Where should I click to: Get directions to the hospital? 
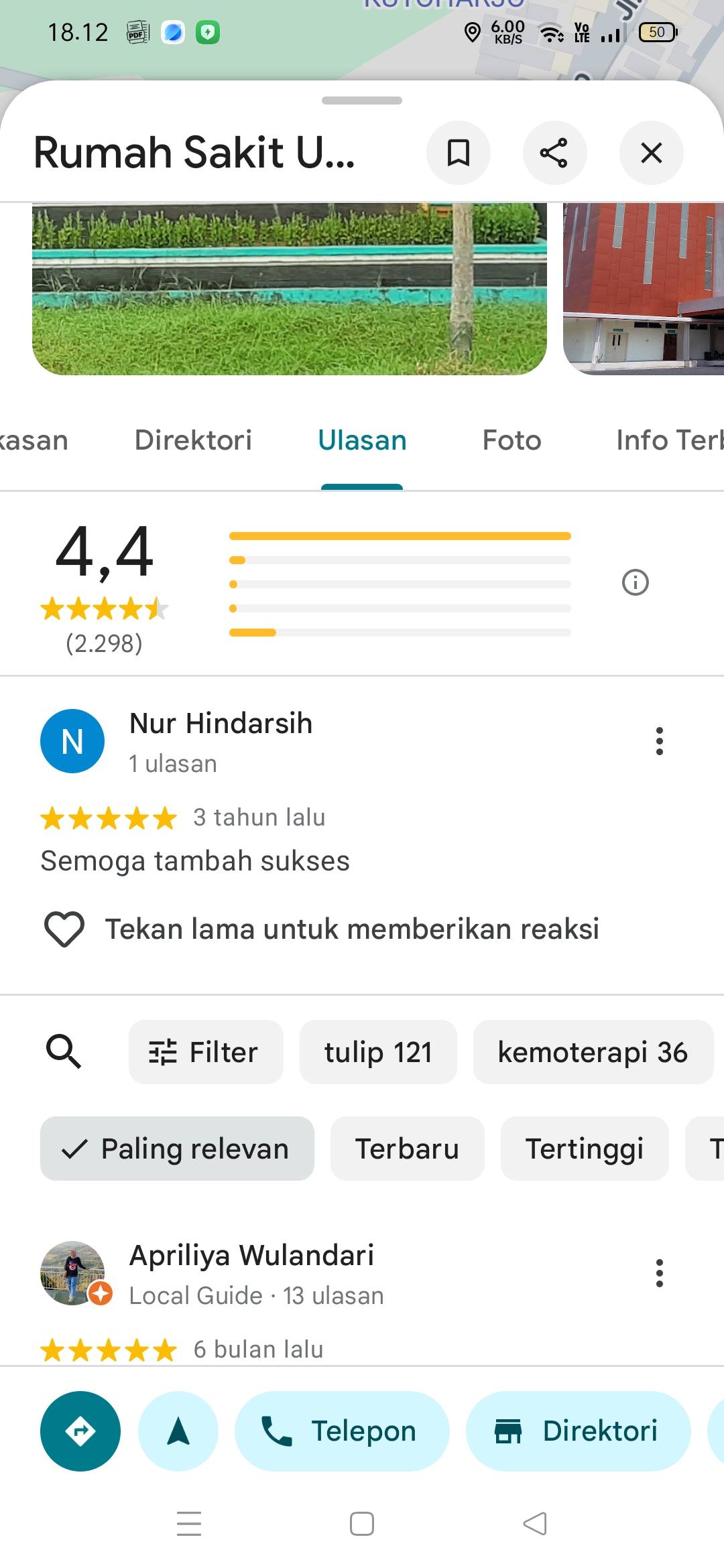pyautogui.click(x=80, y=1431)
